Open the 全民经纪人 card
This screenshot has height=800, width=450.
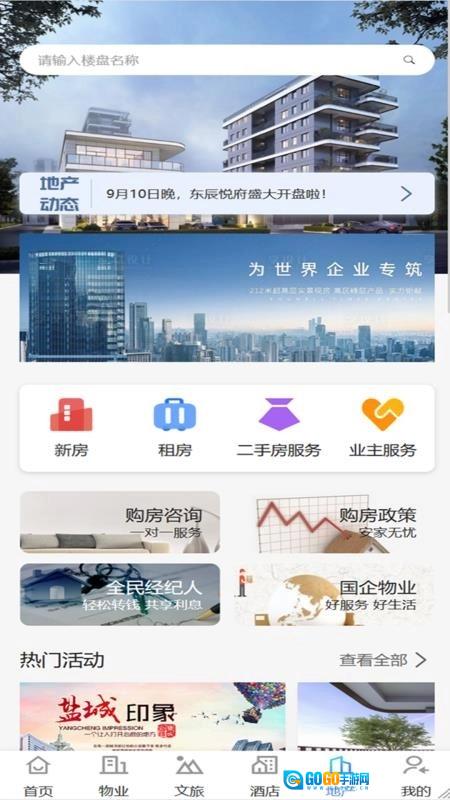(x=120, y=594)
